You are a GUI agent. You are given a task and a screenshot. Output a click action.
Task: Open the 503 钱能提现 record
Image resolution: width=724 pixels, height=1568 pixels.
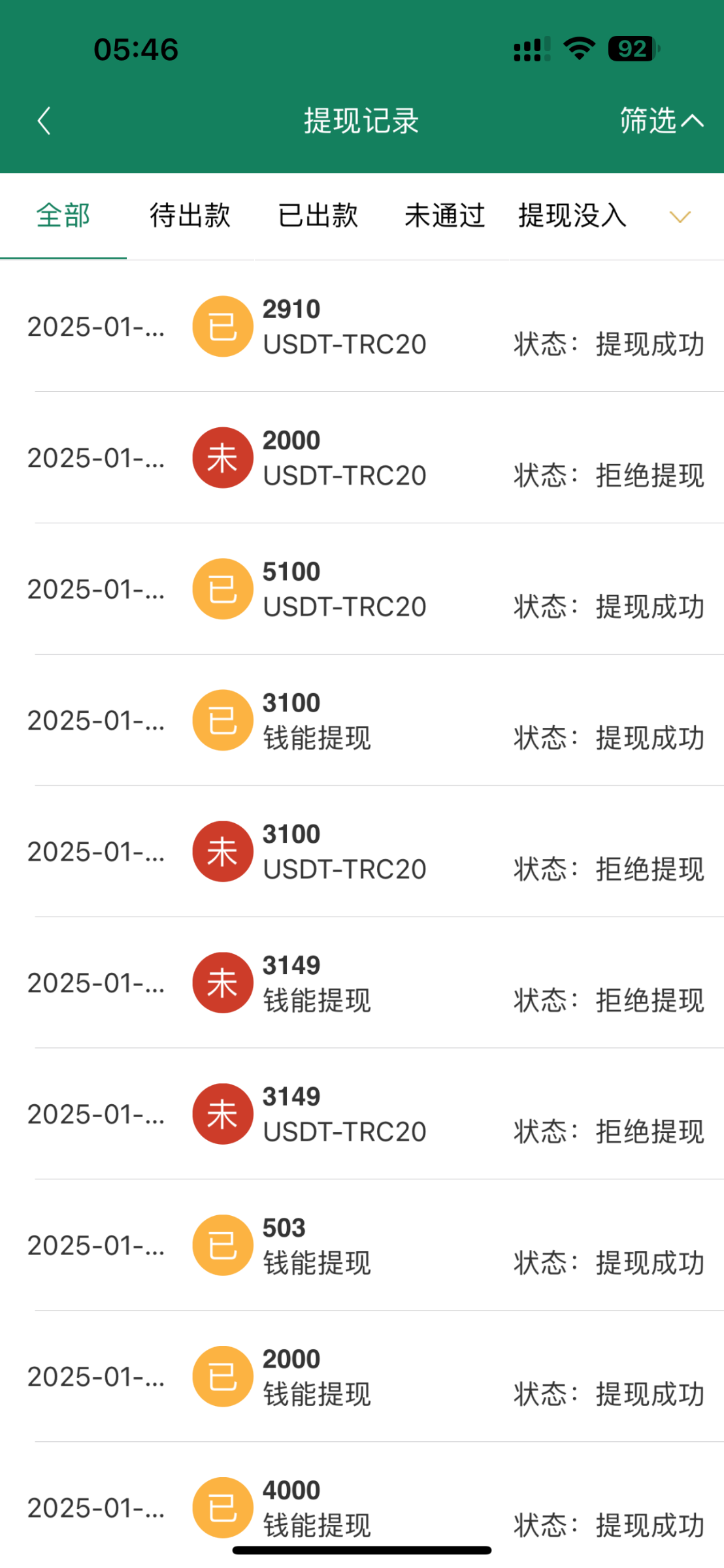pyautogui.click(x=362, y=1246)
